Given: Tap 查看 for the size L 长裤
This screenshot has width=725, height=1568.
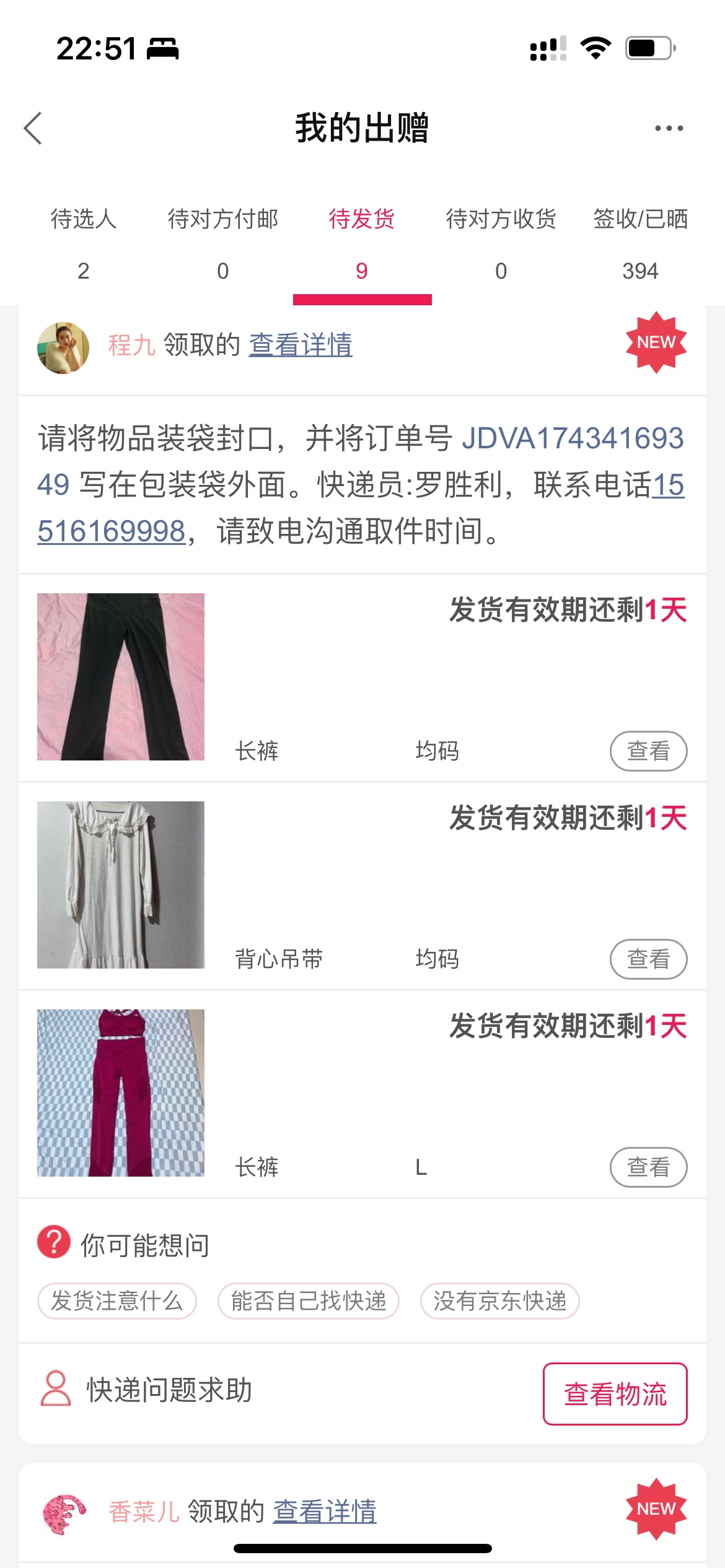Looking at the screenshot, I should tap(648, 1167).
